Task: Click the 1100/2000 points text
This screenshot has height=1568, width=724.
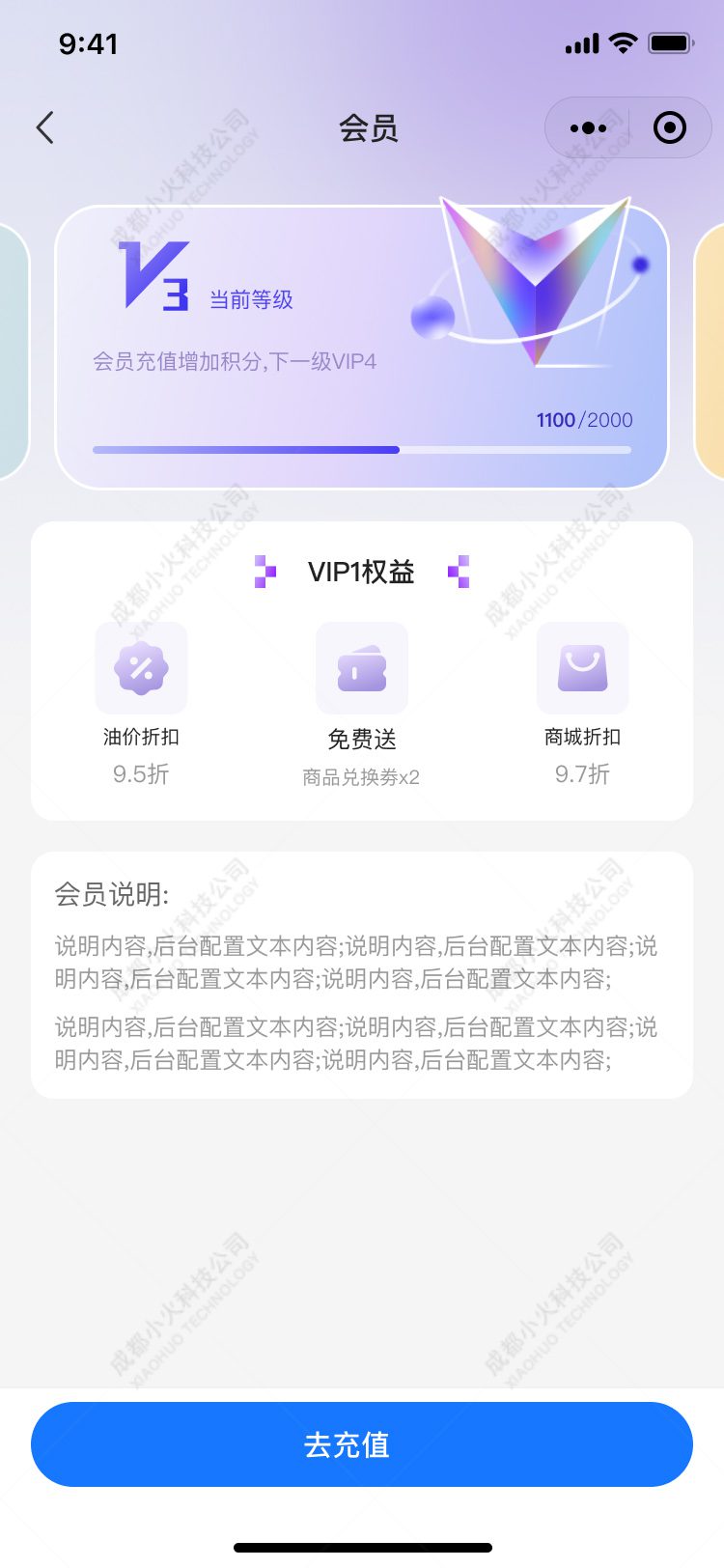Action: (583, 419)
